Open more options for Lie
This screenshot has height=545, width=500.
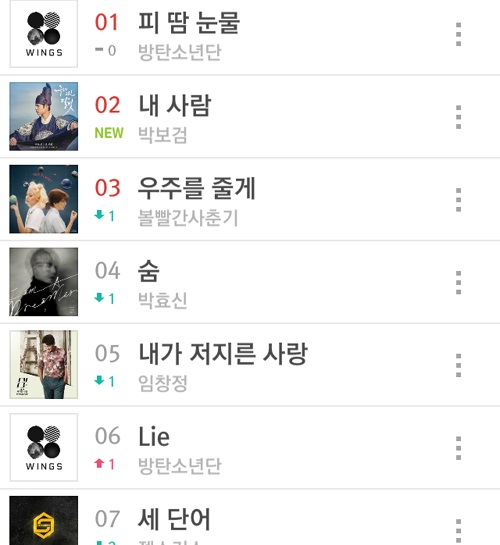[458, 448]
